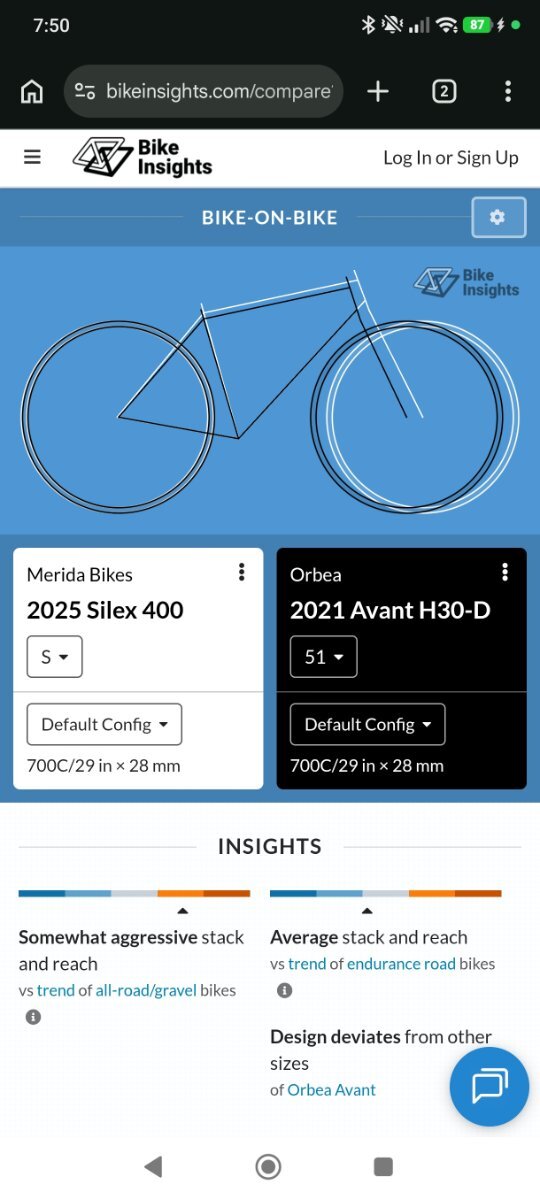This screenshot has height=1200, width=540.
Task: Open options menu for Merida Silex 400
Action: [x=241, y=572]
